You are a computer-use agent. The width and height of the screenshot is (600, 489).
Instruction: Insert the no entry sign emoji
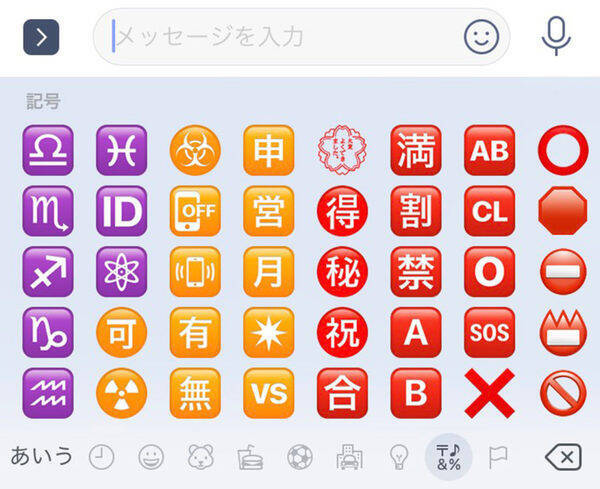(563, 272)
